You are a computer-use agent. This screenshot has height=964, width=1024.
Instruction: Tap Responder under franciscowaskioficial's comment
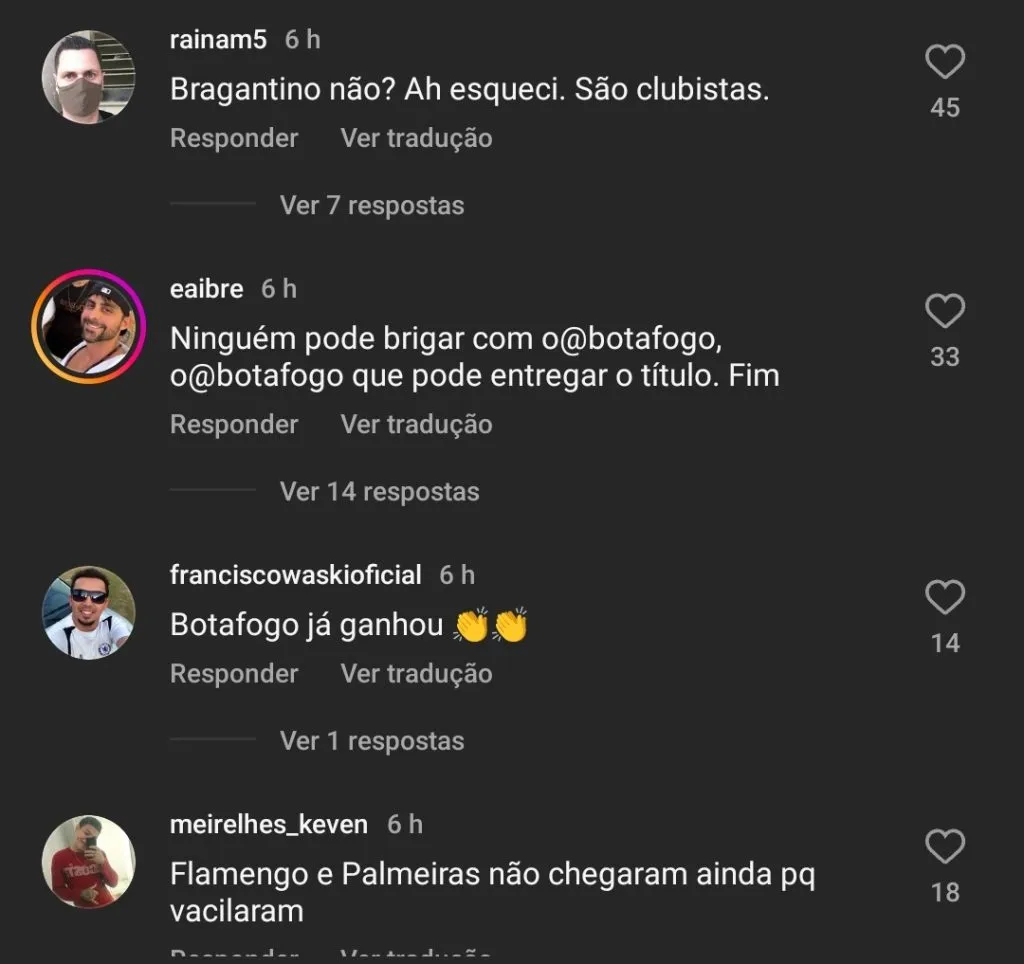pos(234,674)
